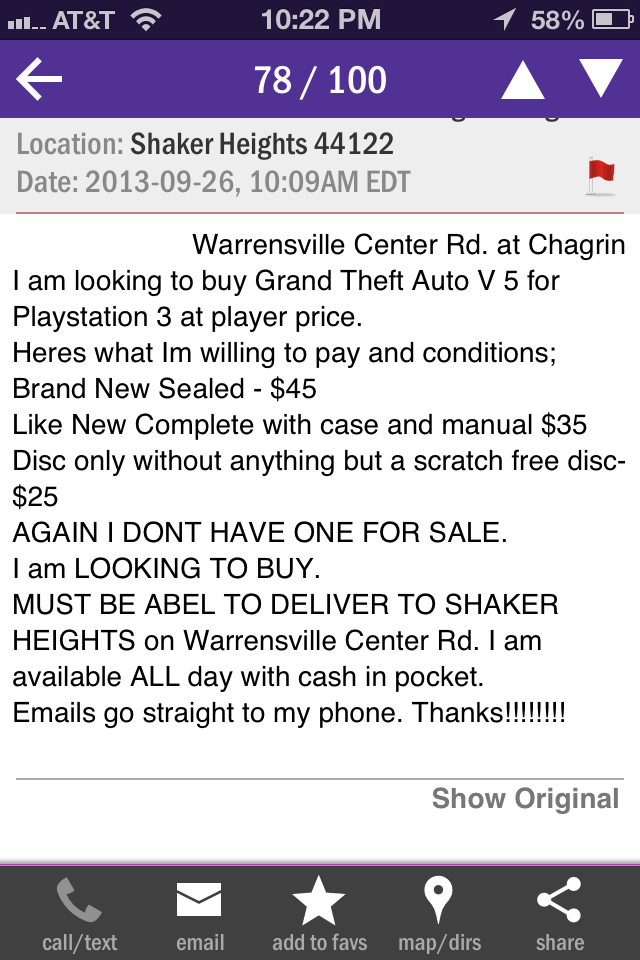The width and height of the screenshot is (640, 960).
Task: Share this listing
Action: coord(559,912)
